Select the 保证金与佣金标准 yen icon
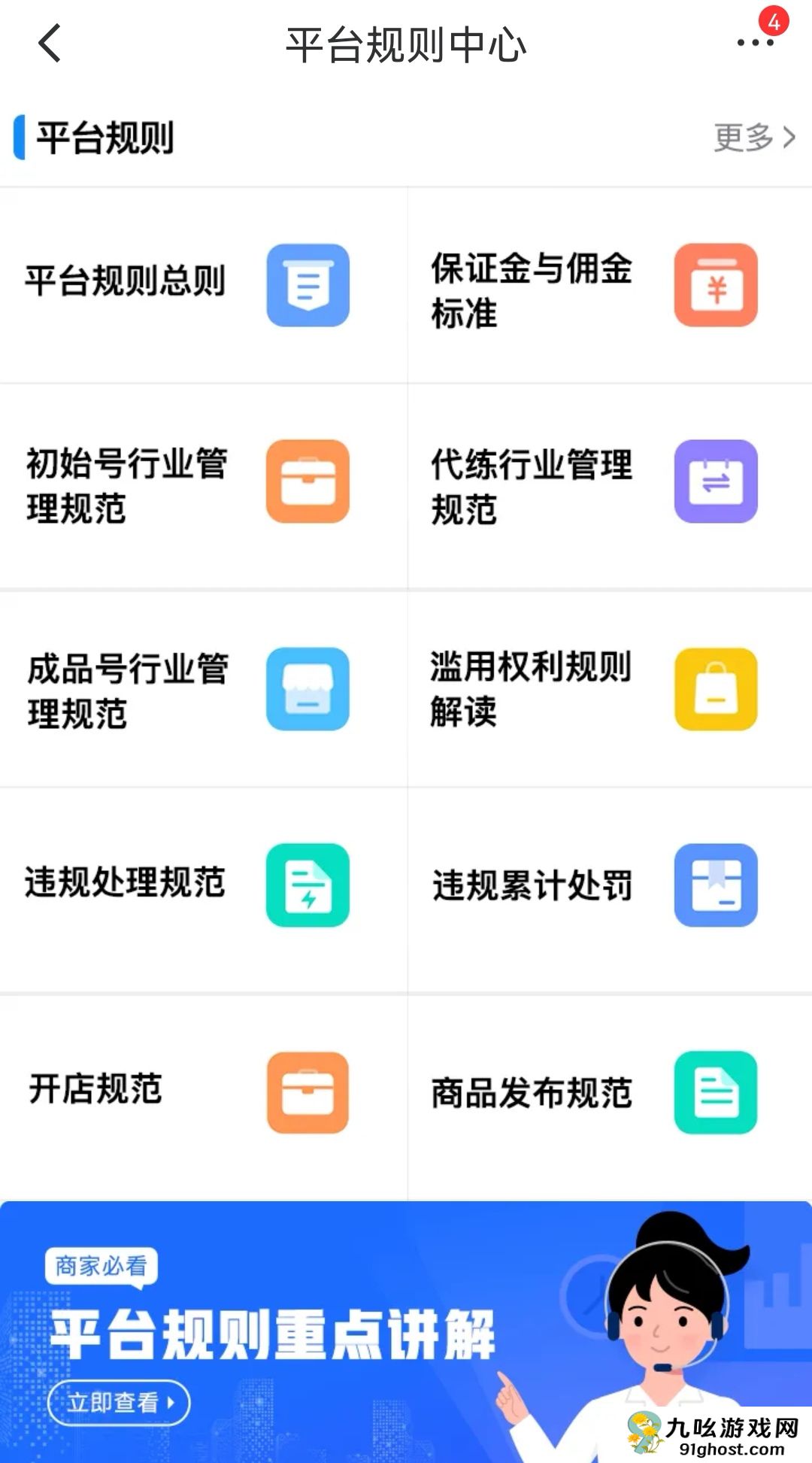Viewport: 812px width, 1463px height. pyautogui.click(x=715, y=287)
